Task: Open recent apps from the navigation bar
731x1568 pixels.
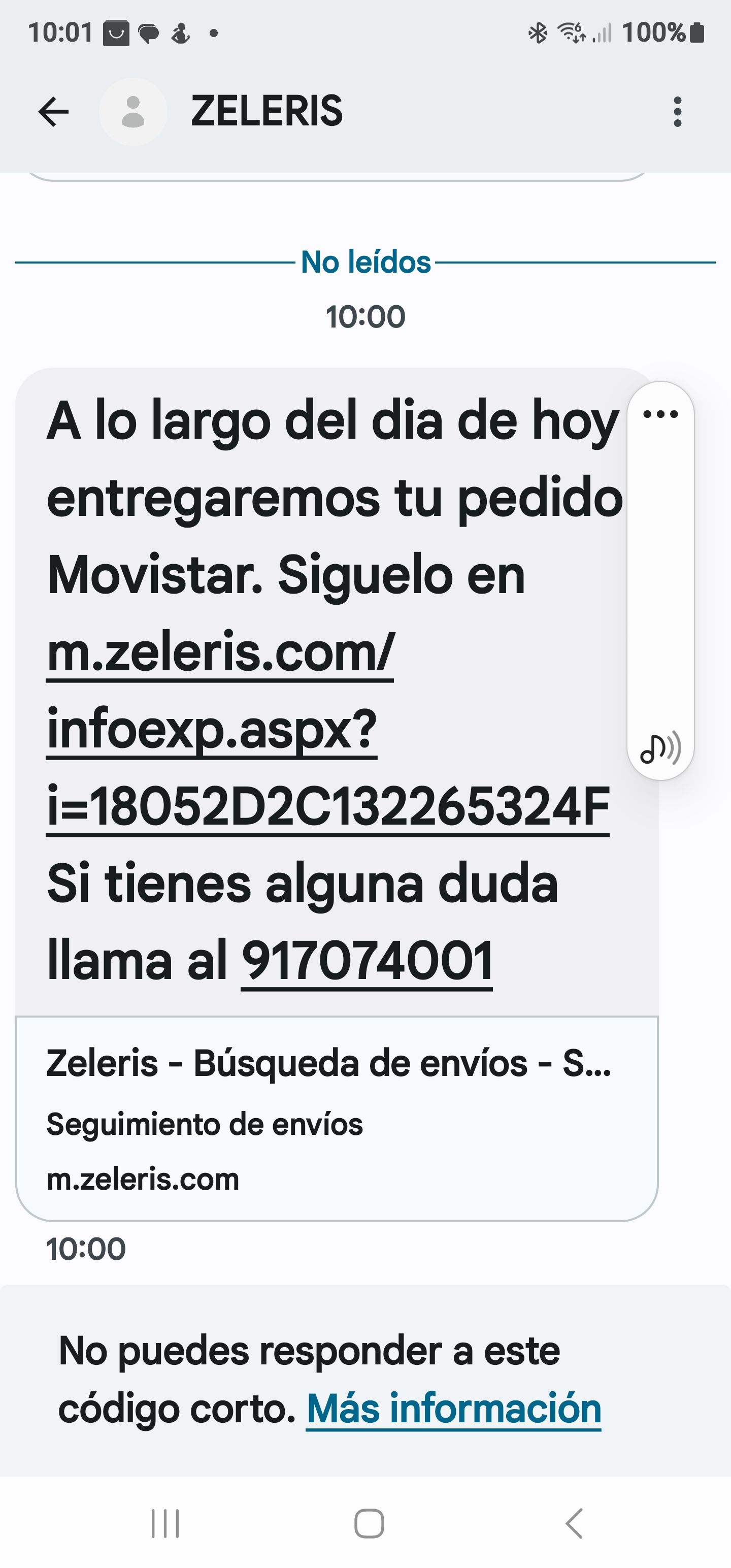Action: point(165,1523)
